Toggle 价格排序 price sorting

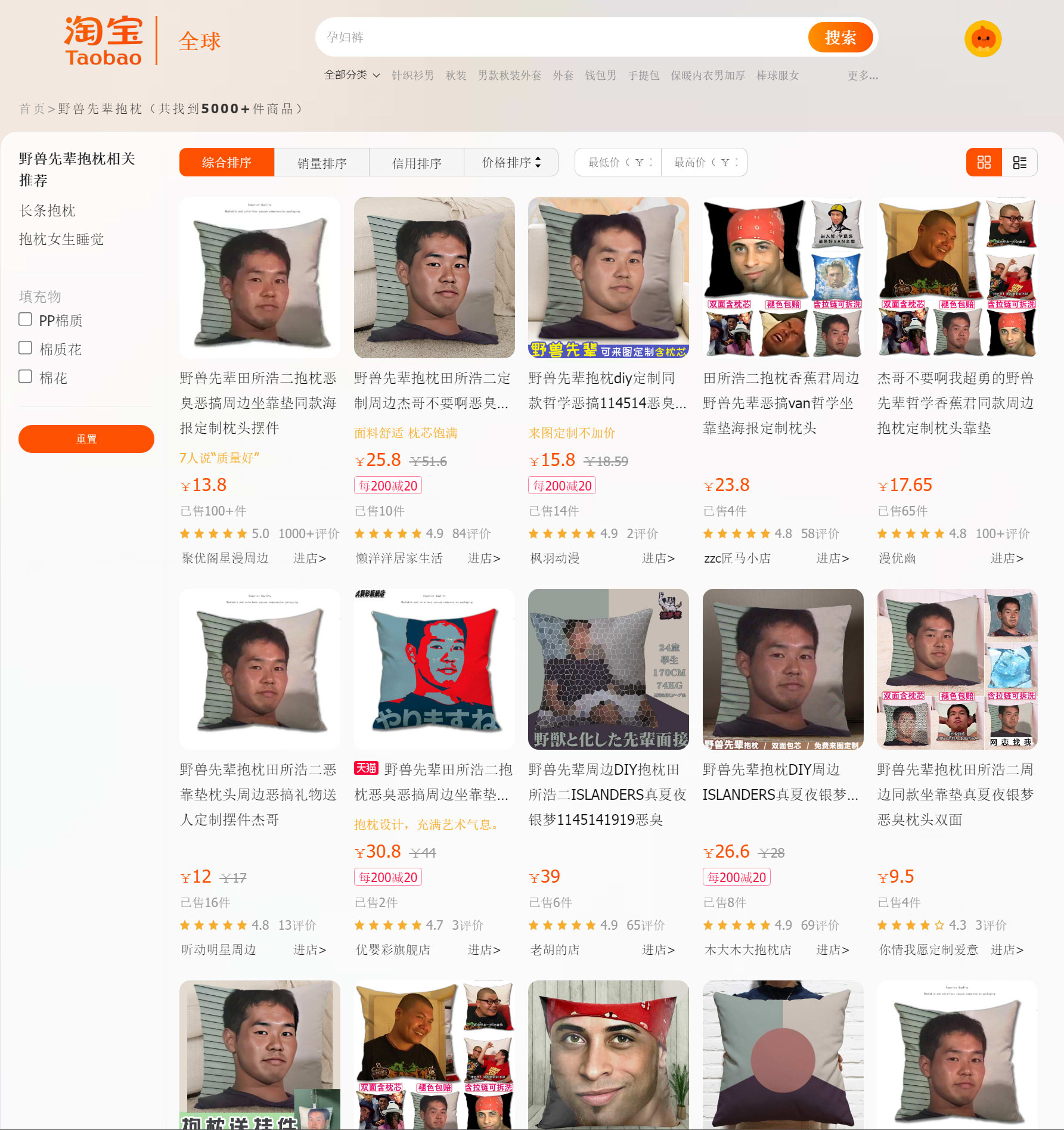(x=511, y=163)
